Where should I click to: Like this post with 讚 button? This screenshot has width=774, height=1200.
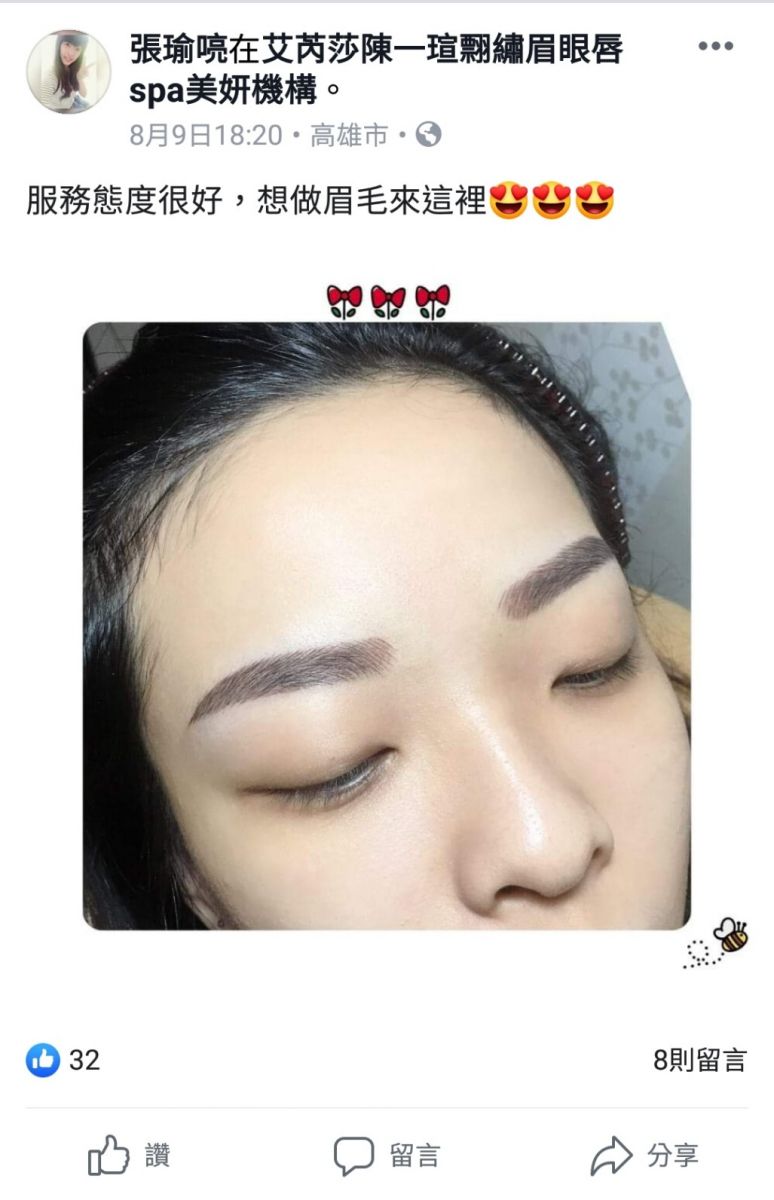pyautogui.click(x=129, y=1157)
